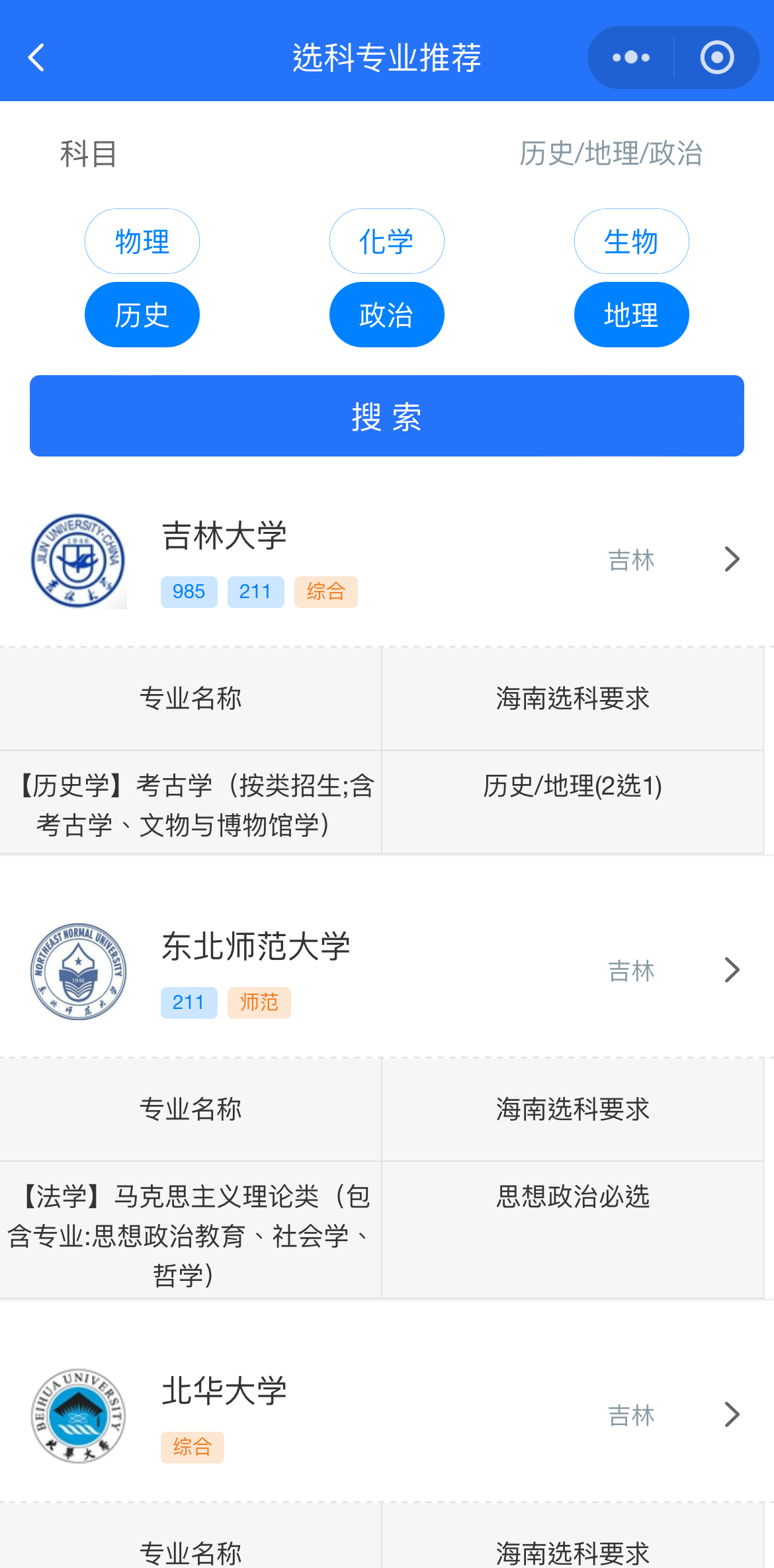Open the mini program more options menu

tap(630, 58)
